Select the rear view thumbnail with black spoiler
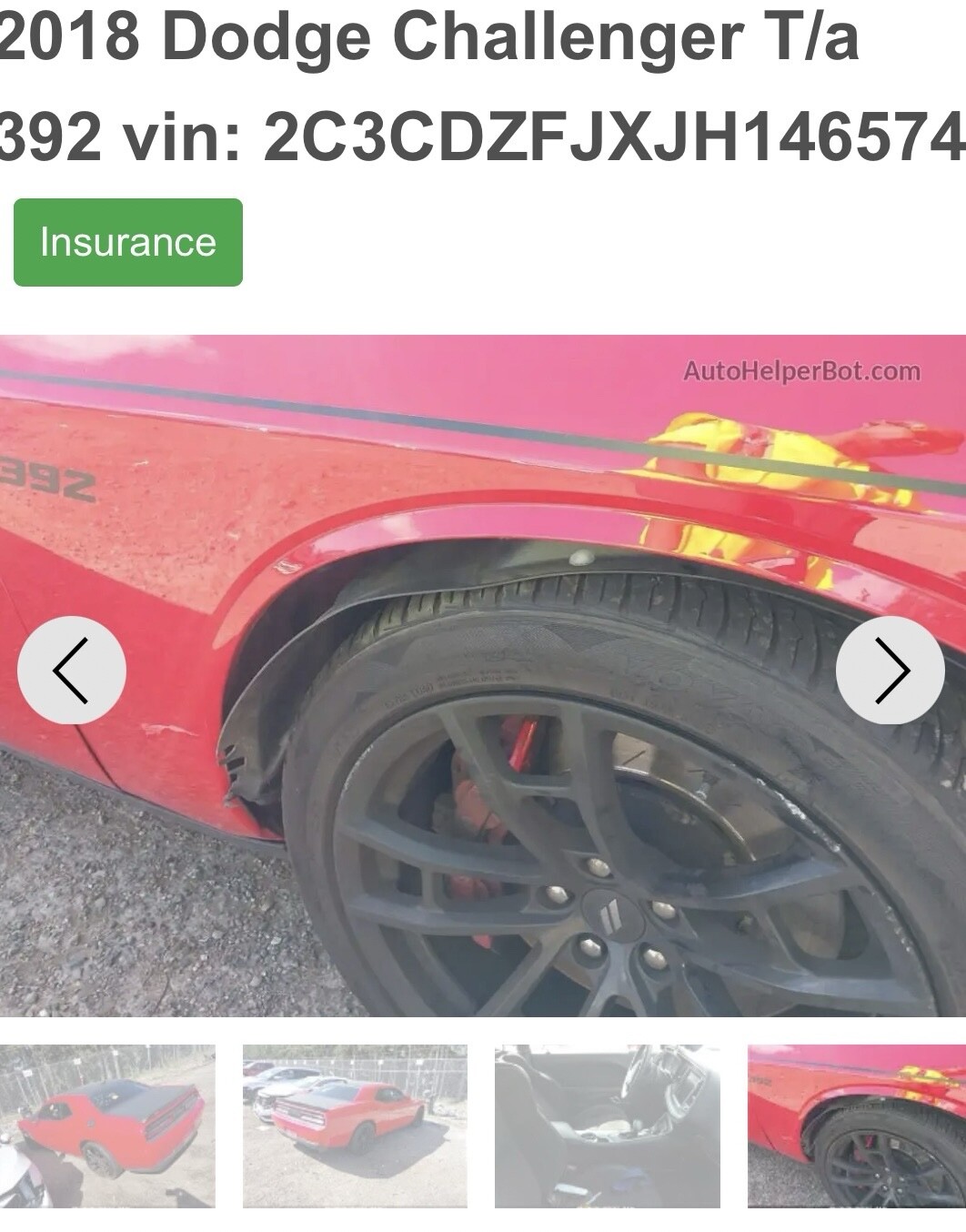The image size is (966, 1232). tap(107, 1126)
